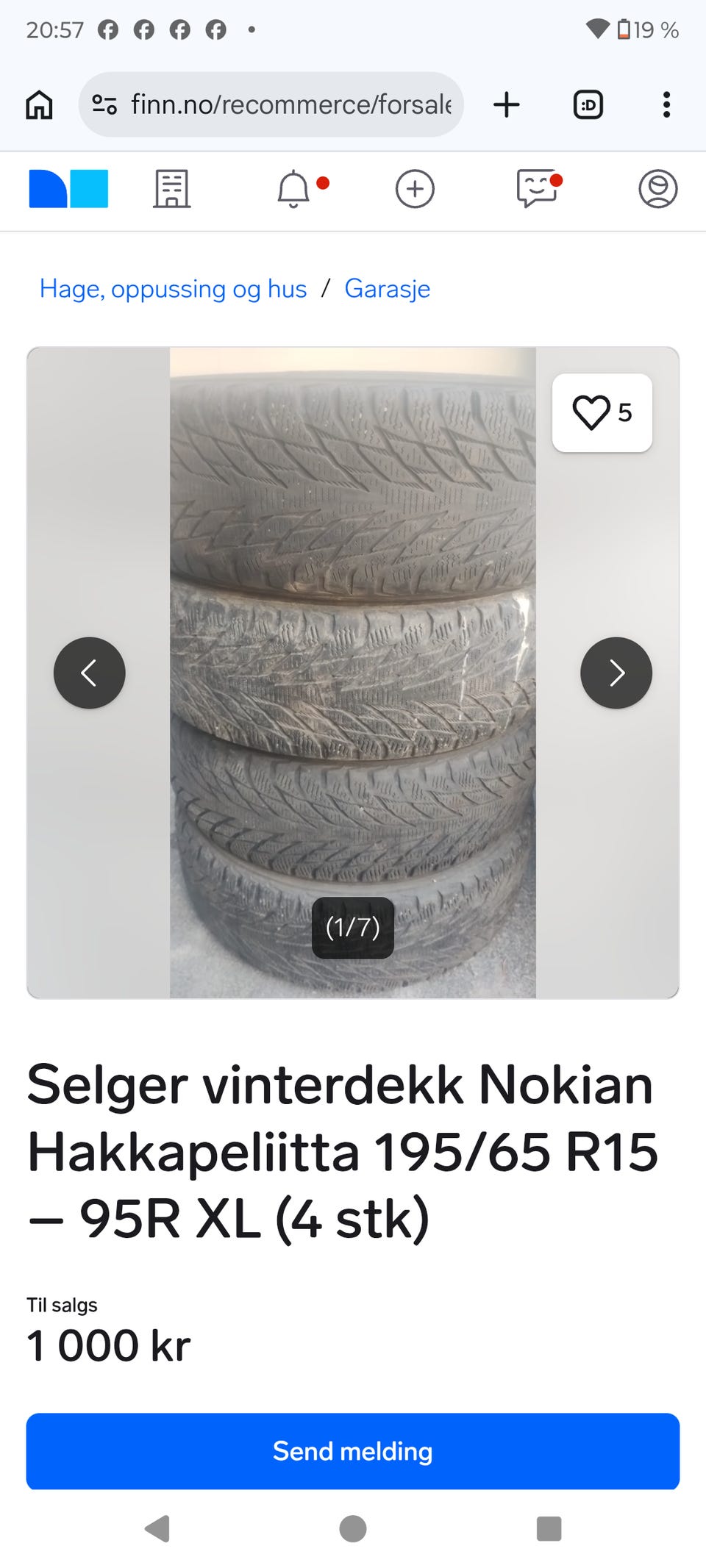Show the previous listing photo
The width and height of the screenshot is (706, 1568).
(x=90, y=673)
